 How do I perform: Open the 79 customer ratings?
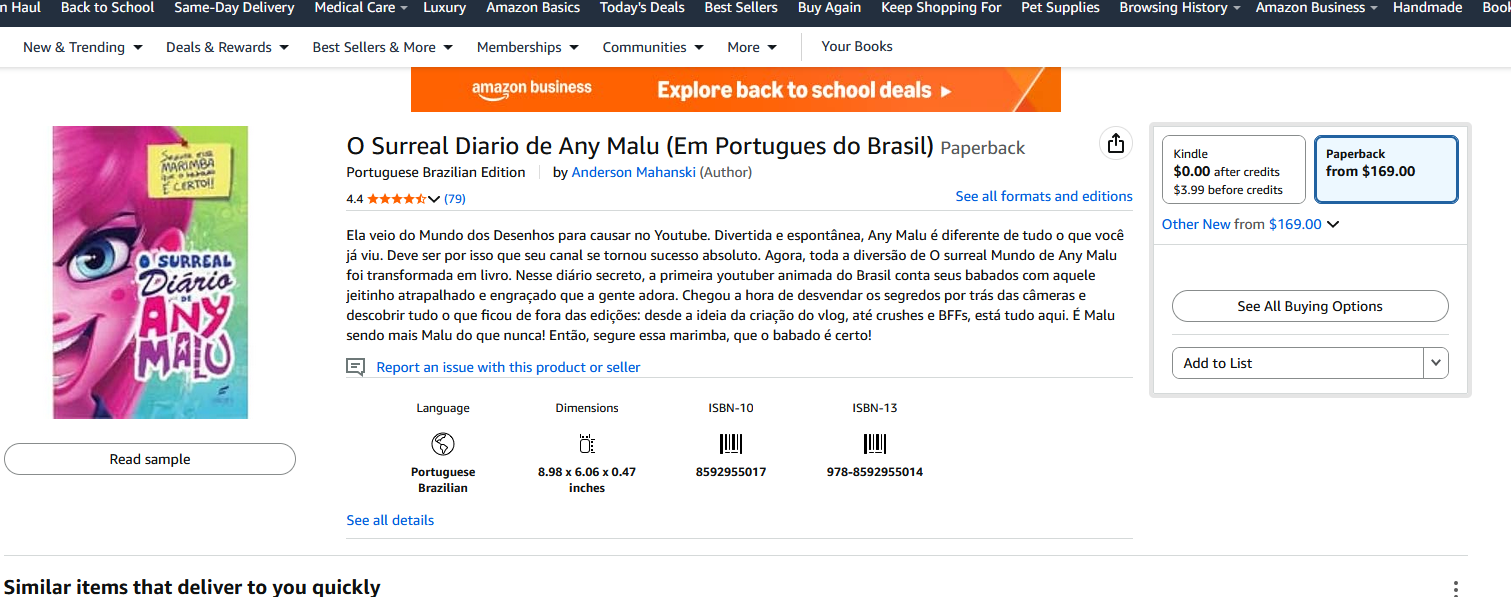tap(455, 199)
